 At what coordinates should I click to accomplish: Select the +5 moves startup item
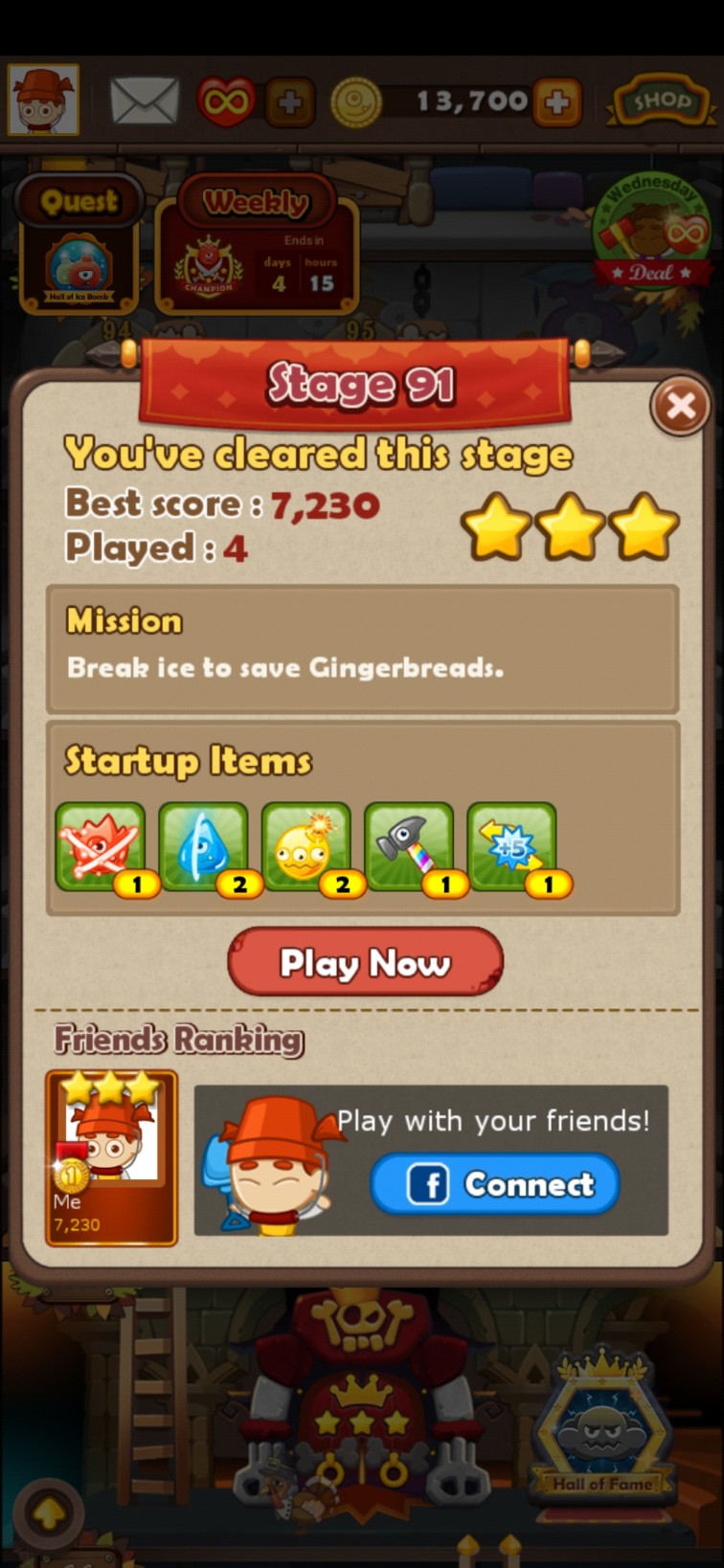click(x=511, y=848)
